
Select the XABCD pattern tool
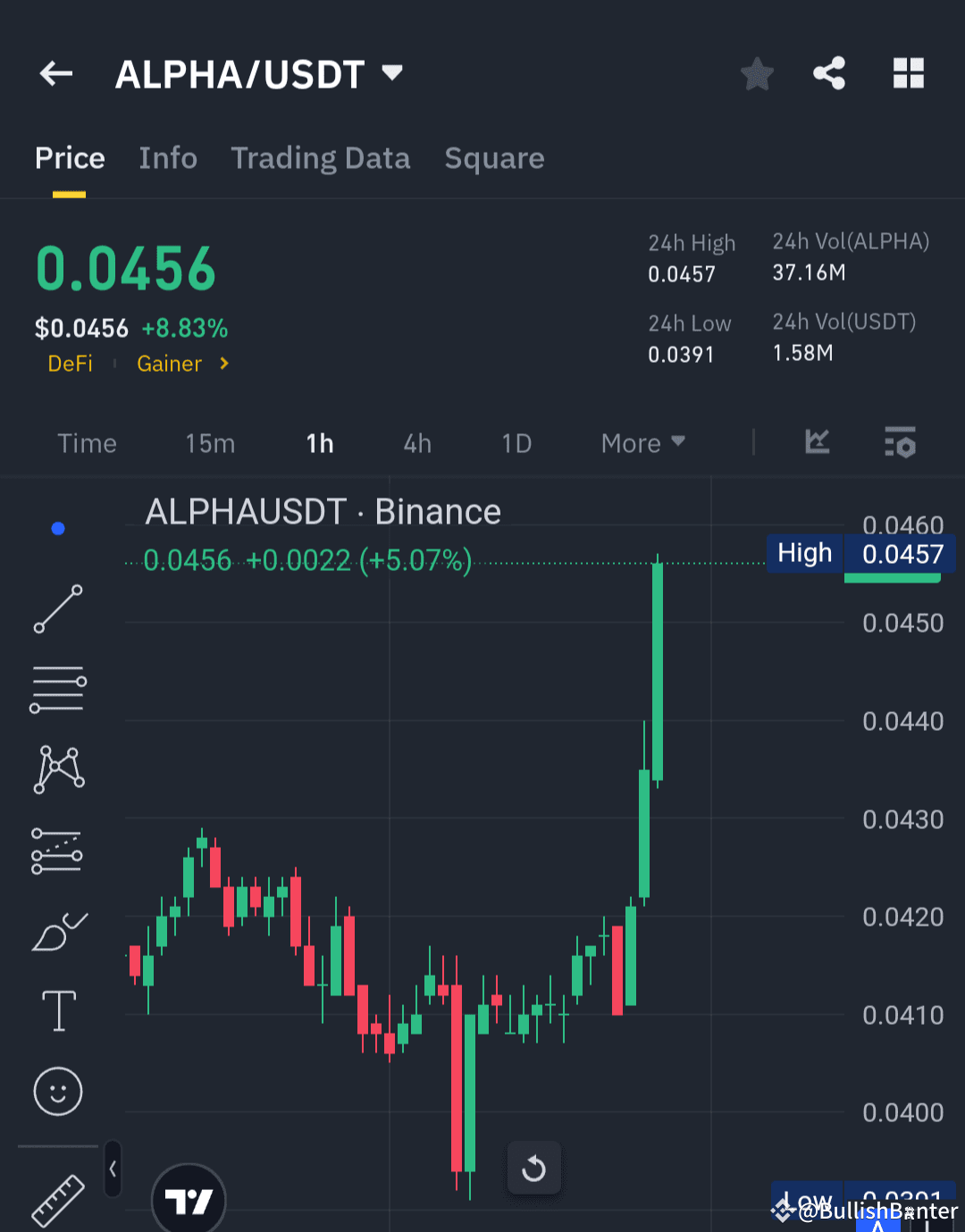57,768
